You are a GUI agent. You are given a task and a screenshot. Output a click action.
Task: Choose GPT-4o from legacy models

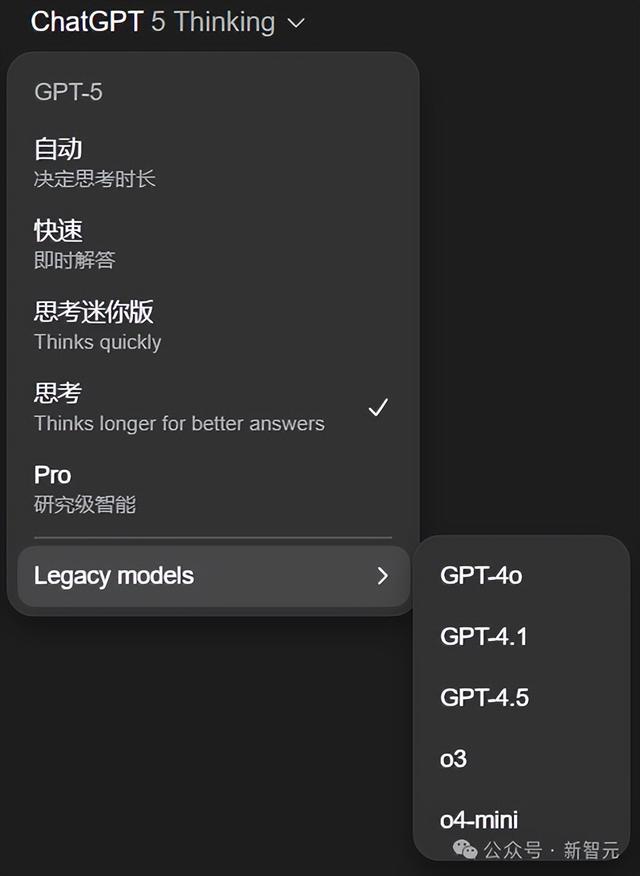pyautogui.click(x=522, y=575)
